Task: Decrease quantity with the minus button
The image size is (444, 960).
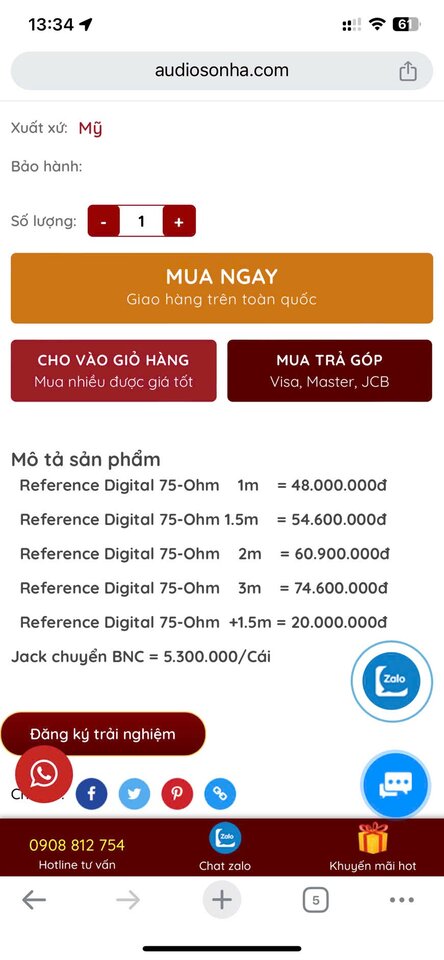Action: (x=103, y=221)
